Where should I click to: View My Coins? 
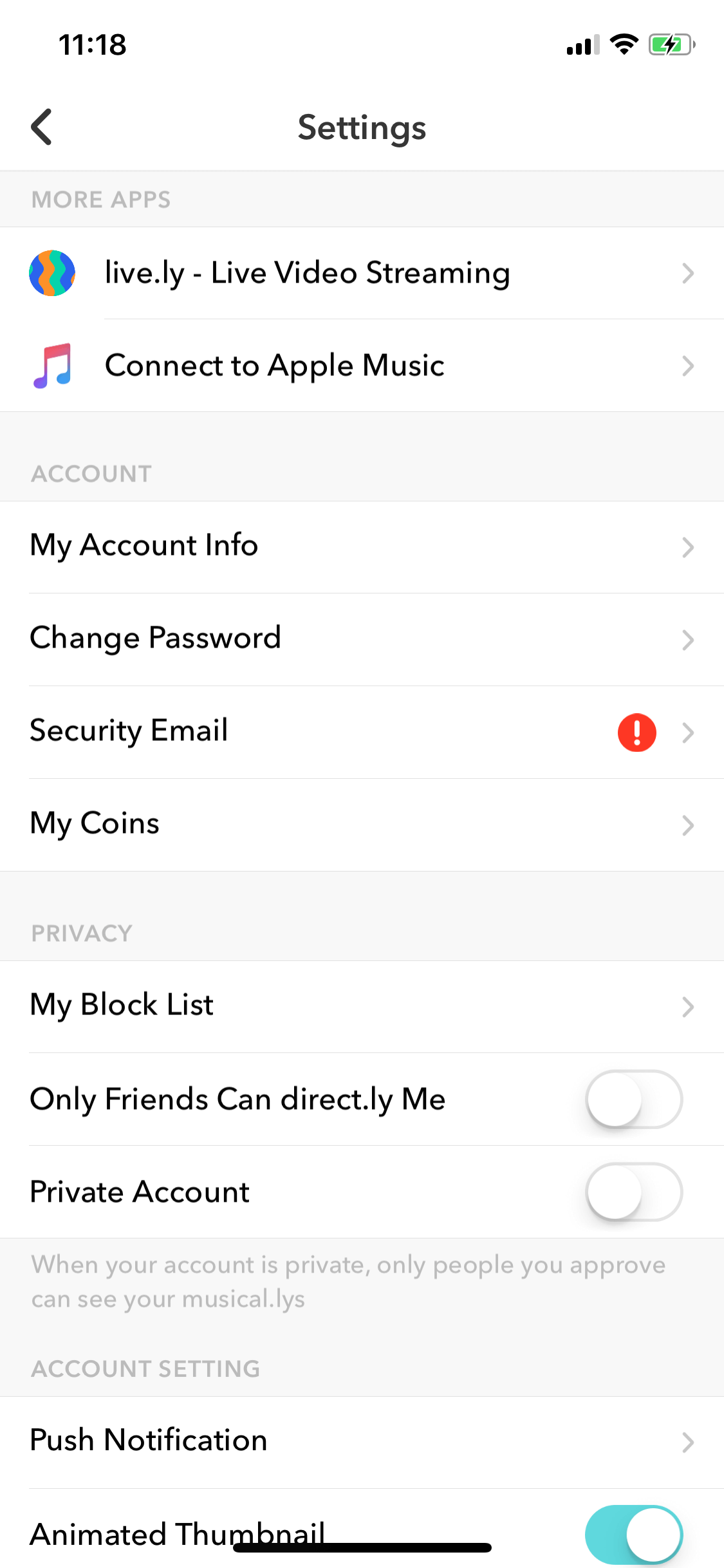pos(362,825)
